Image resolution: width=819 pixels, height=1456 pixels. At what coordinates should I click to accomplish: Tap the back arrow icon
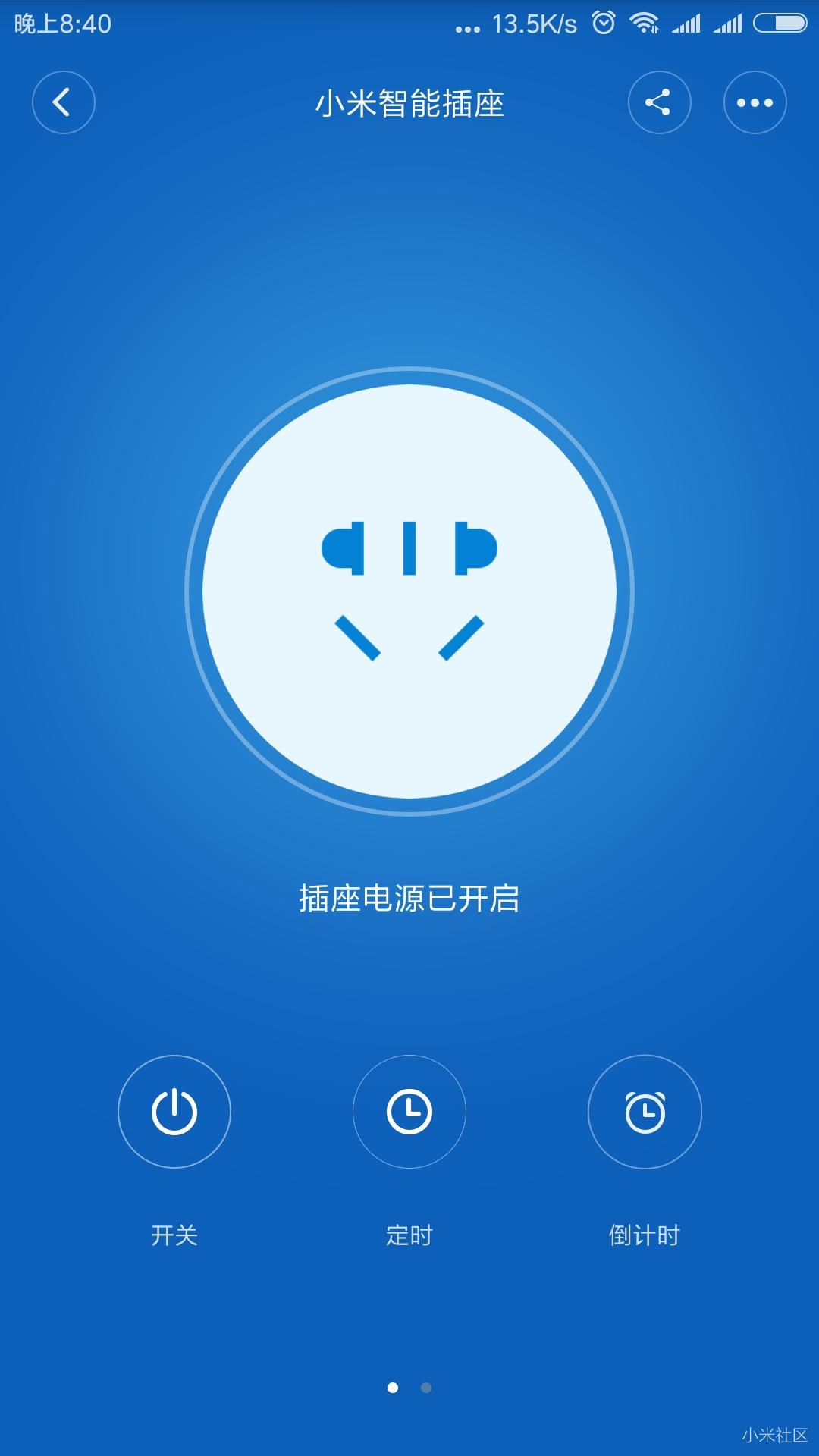coord(64,102)
